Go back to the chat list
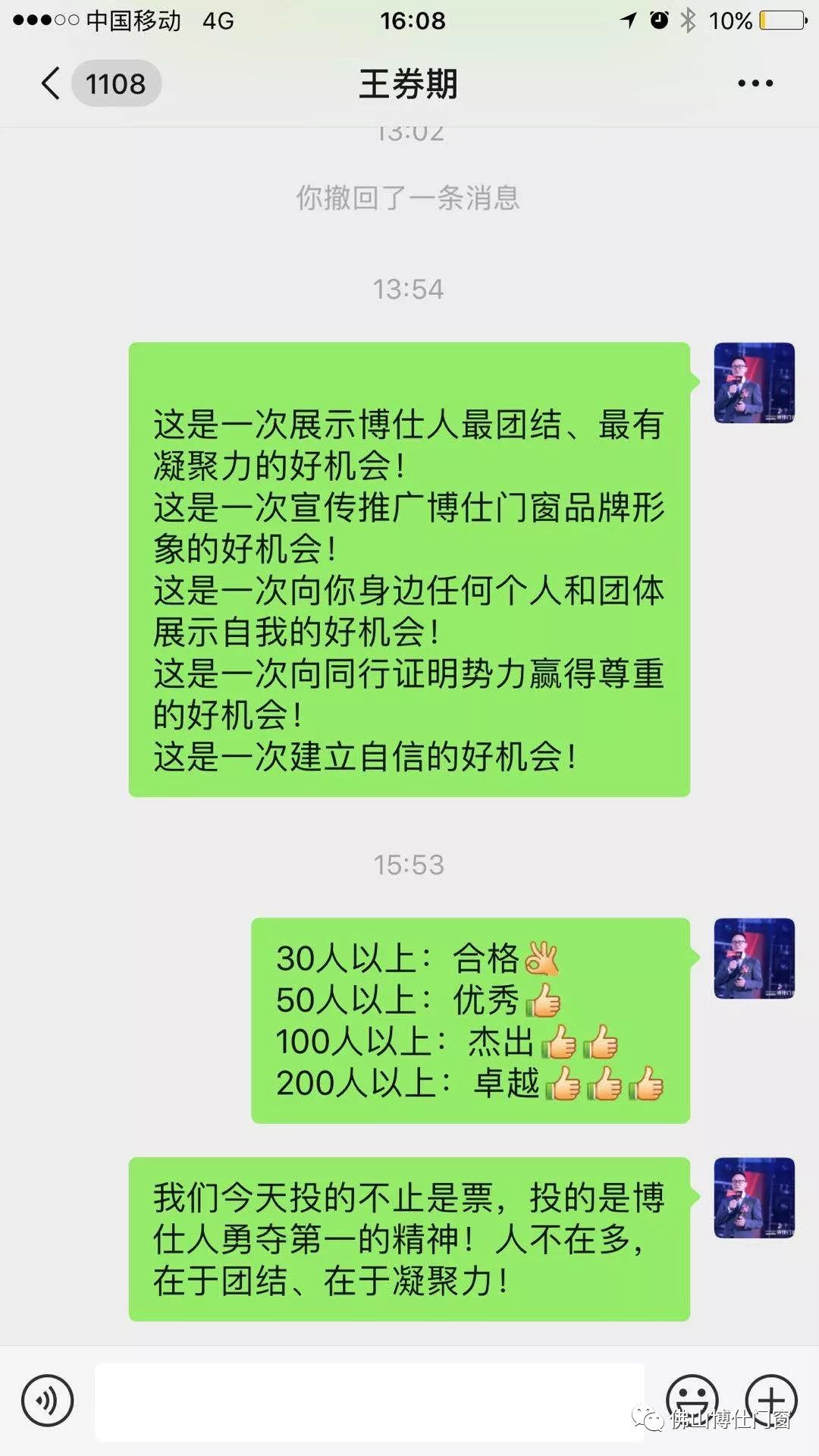819x1456 pixels. pyautogui.click(x=52, y=83)
